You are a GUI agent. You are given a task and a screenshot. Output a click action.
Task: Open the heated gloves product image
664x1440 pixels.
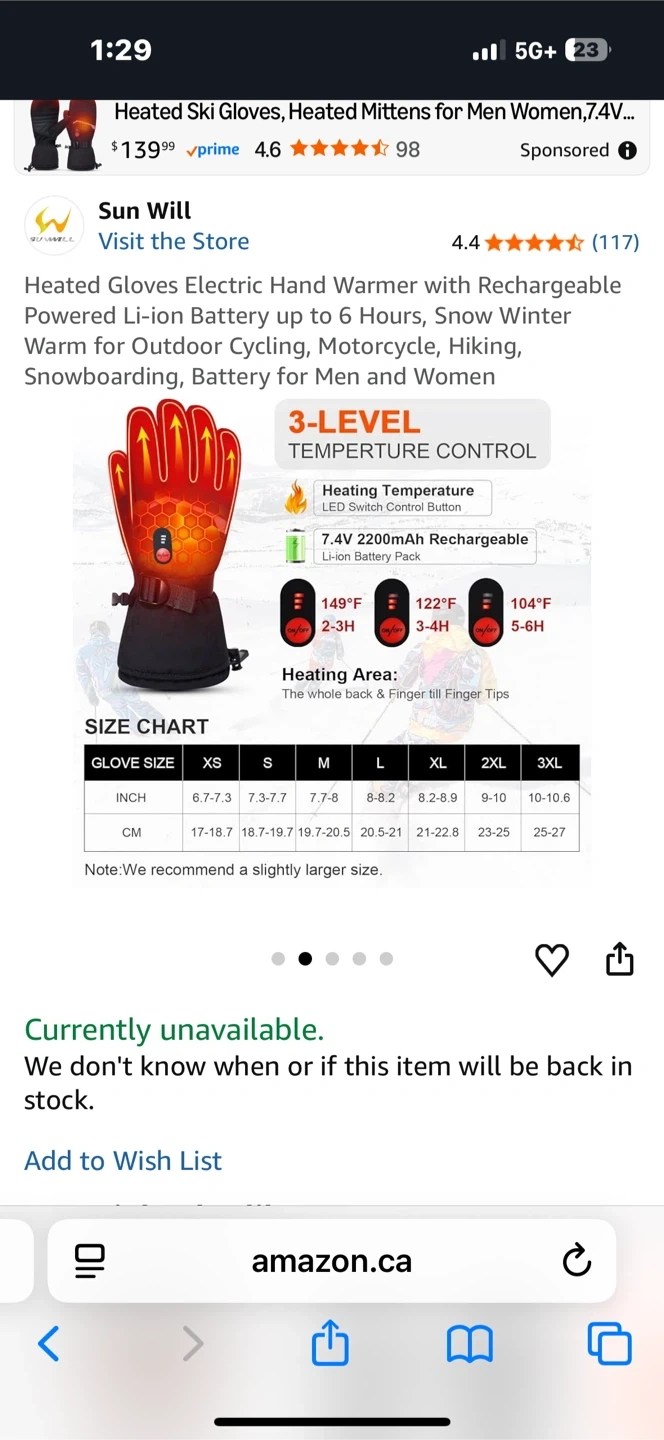332,640
